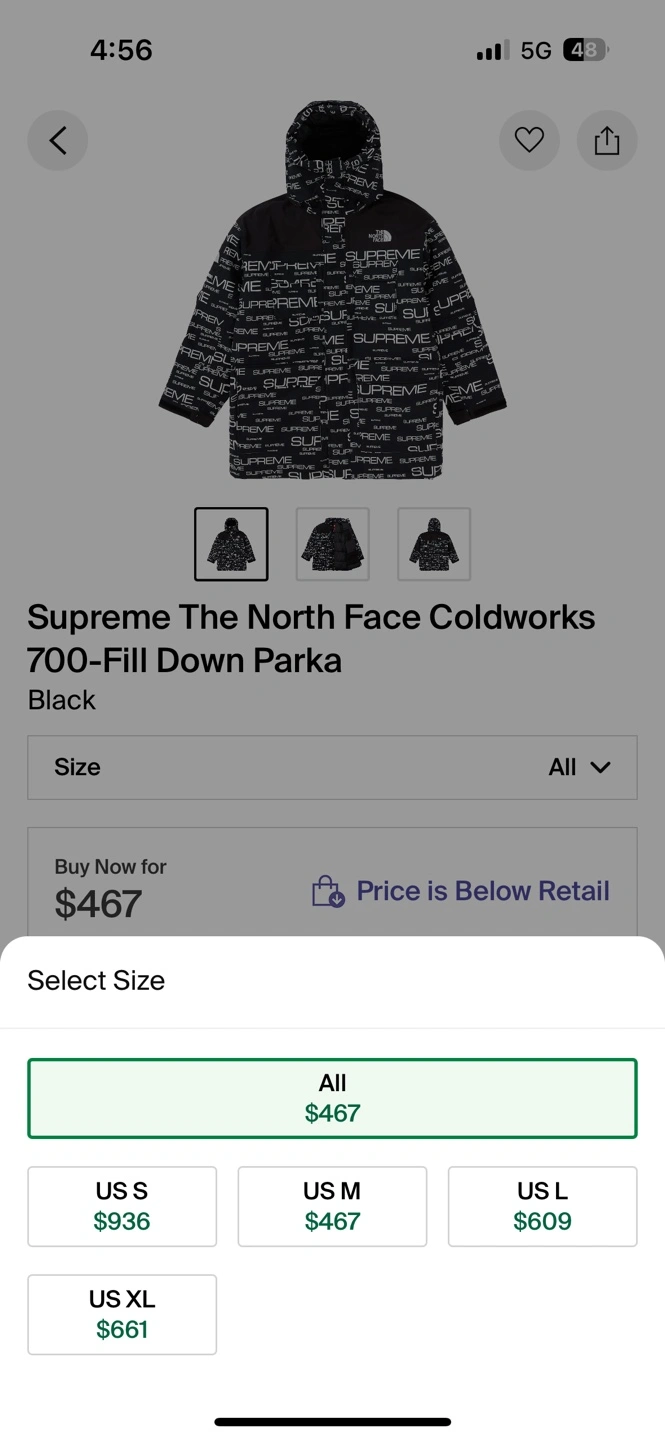This screenshot has width=665, height=1440.
Task: Select the All sizes option
Action: 332,1098
